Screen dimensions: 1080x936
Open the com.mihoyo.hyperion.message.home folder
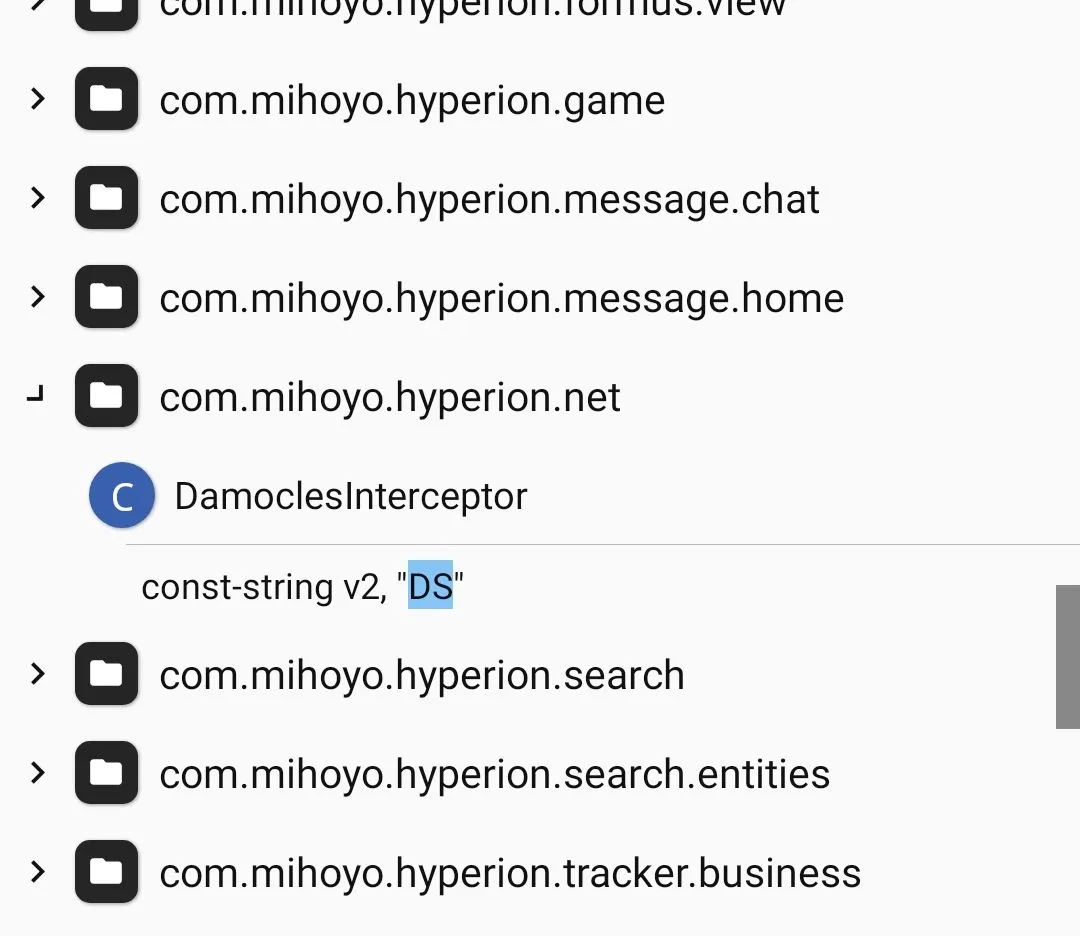[500, 299]
